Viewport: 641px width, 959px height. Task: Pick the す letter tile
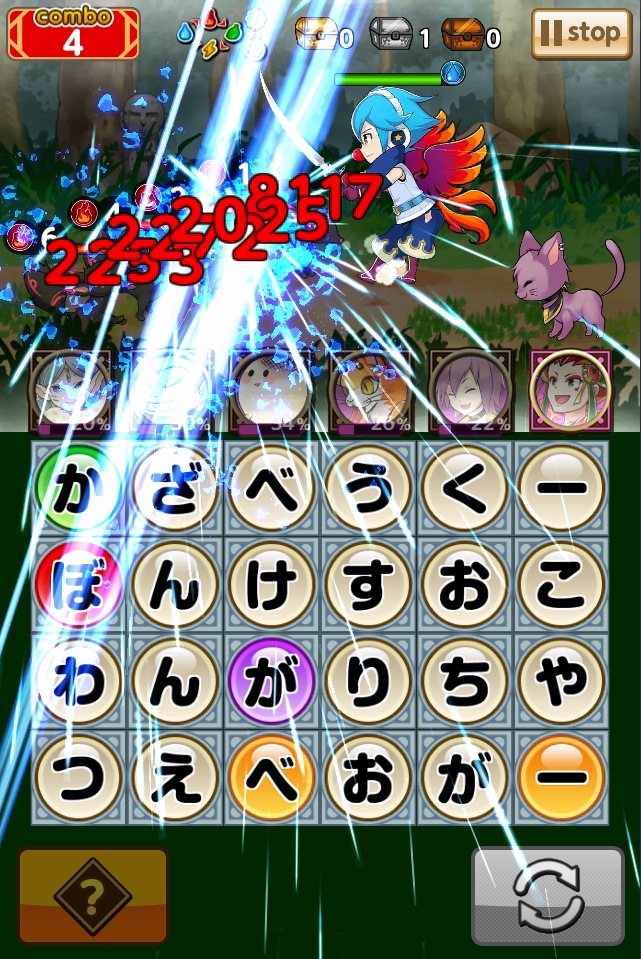pos(369,587)
